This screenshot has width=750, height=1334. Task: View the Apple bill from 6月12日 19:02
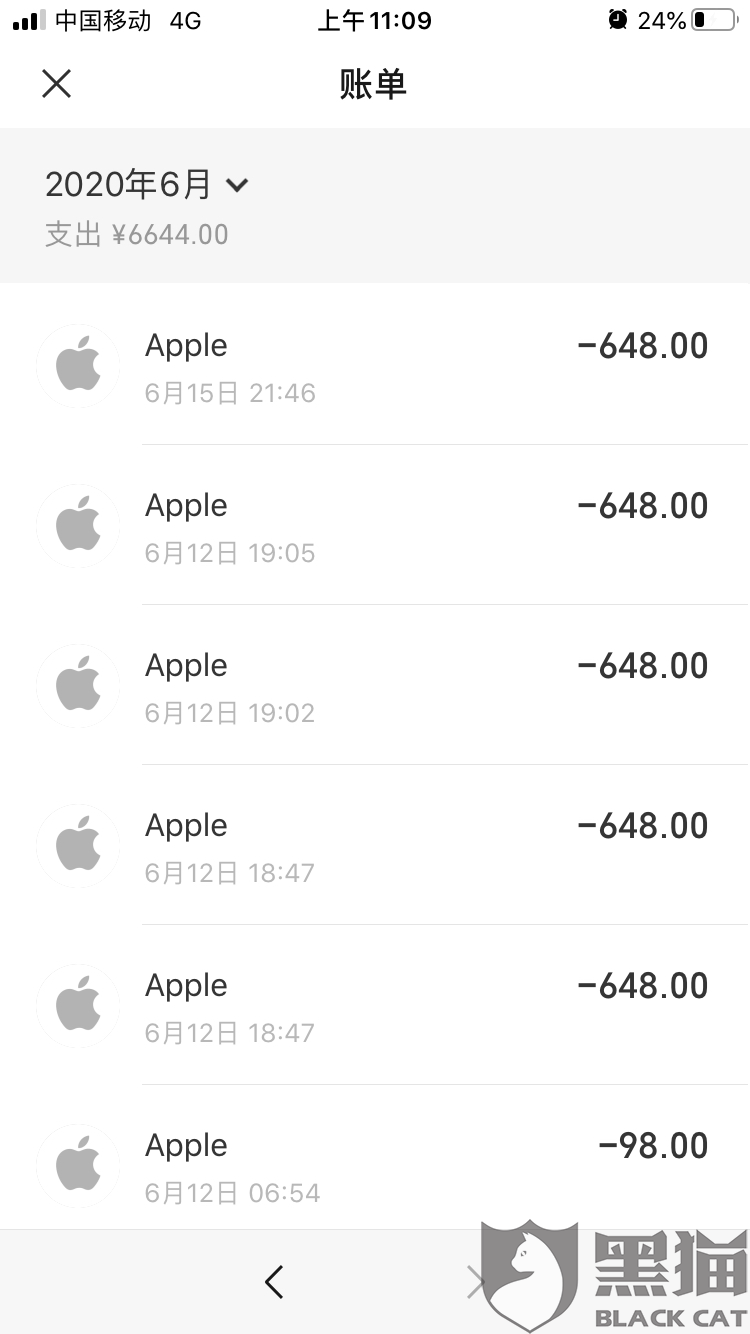[375, 685]
